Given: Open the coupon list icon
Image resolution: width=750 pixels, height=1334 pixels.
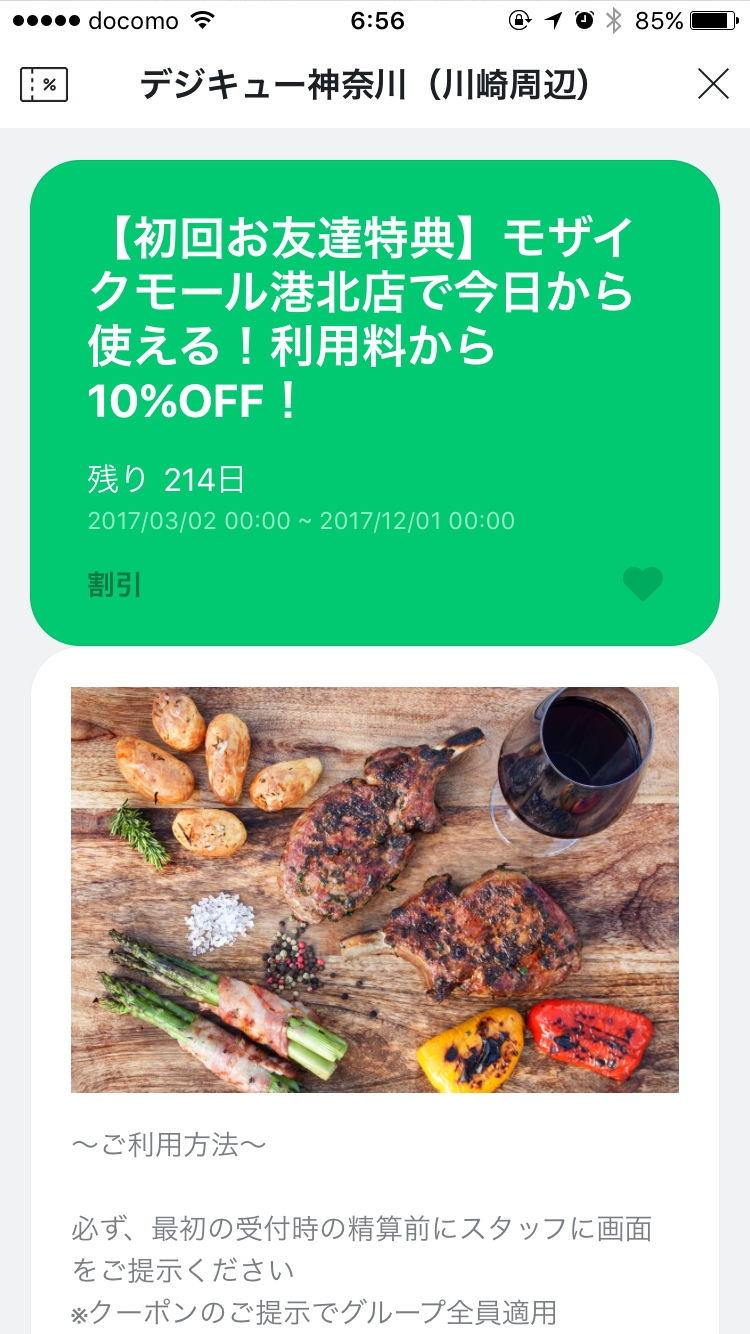Looking at the screenshot, I should [x=44, y=84].
